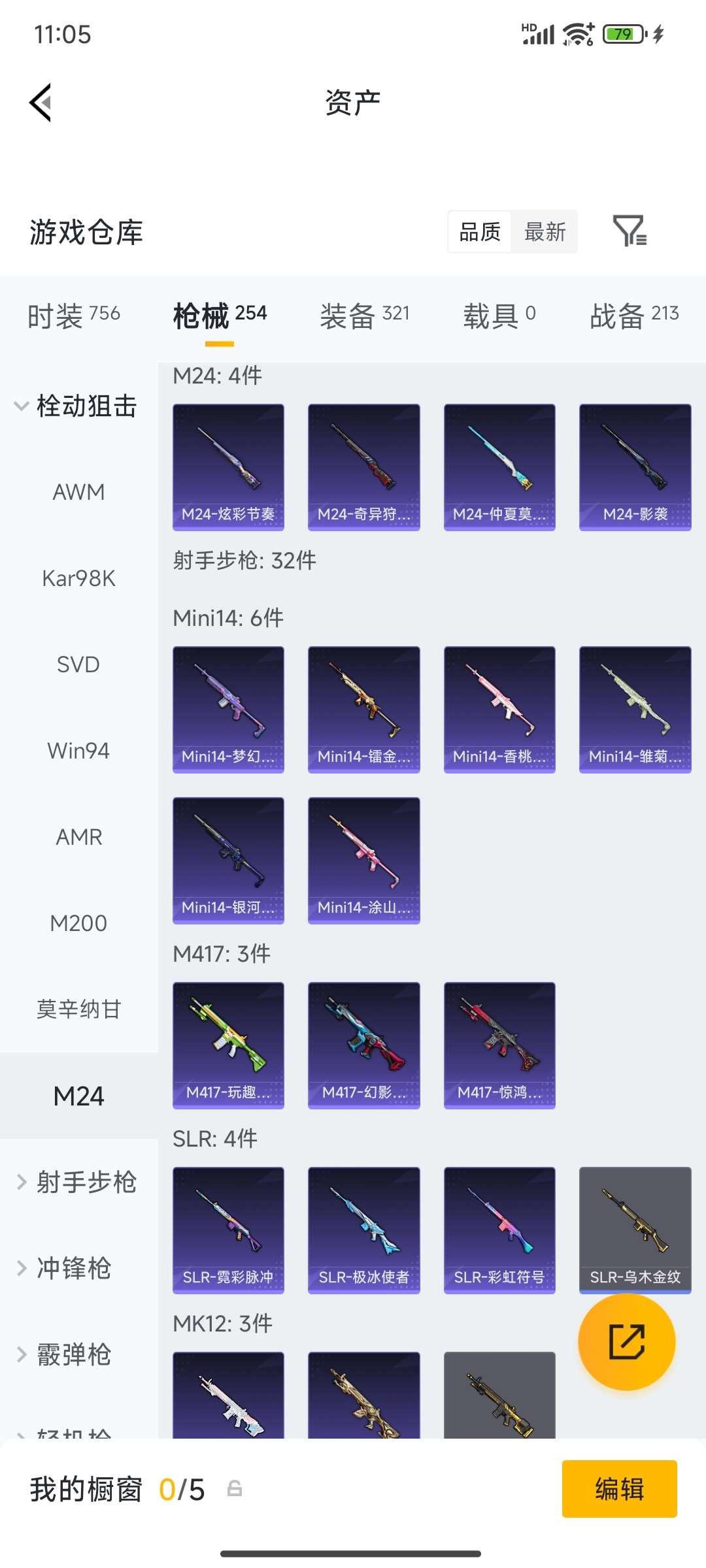Switch sorting to 最新

[x=545, y=232]
